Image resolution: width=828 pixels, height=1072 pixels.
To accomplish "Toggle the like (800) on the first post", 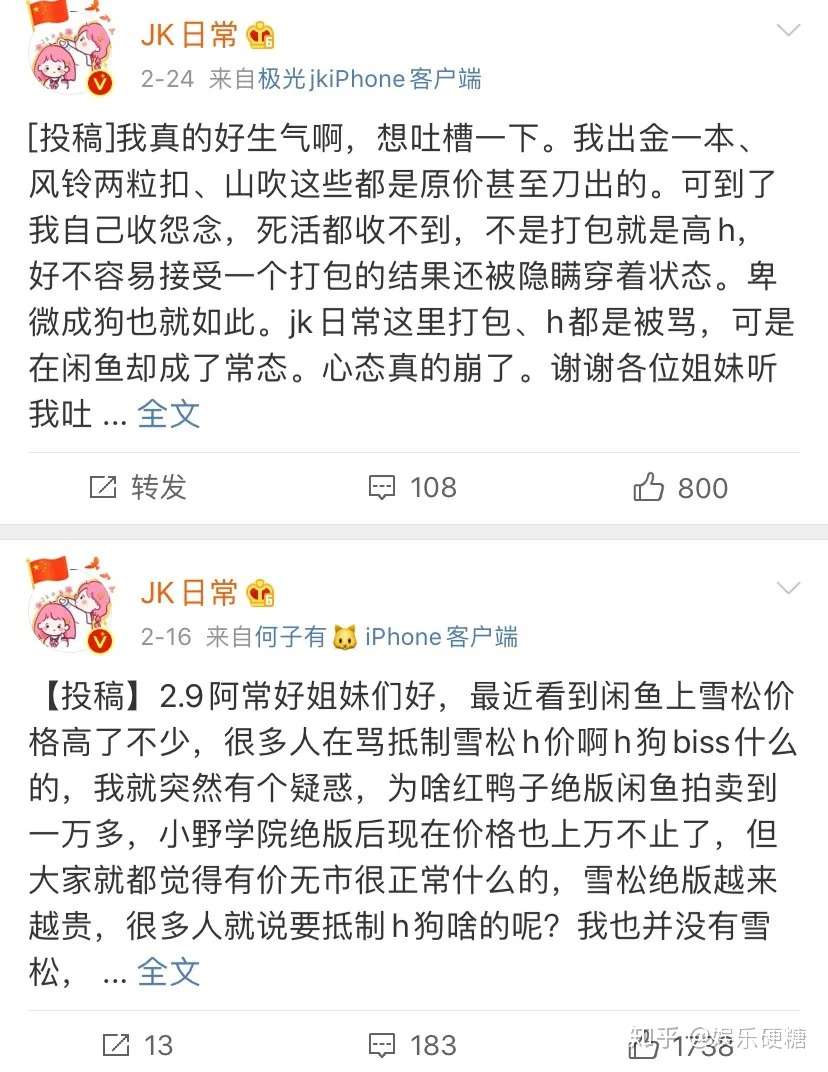I will [x=680, y=488].
